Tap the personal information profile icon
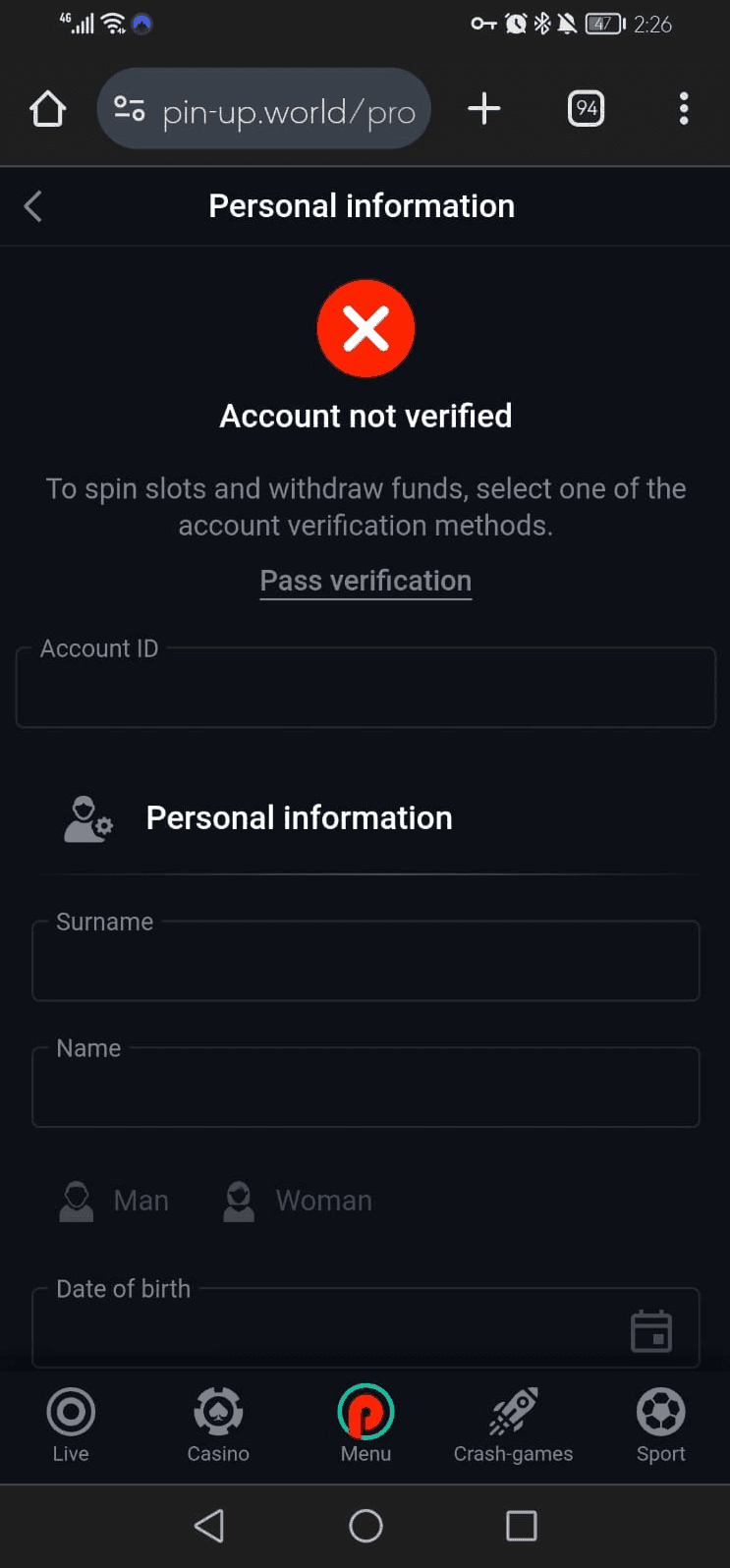The image size is (730, 1568). coord(86,817)
